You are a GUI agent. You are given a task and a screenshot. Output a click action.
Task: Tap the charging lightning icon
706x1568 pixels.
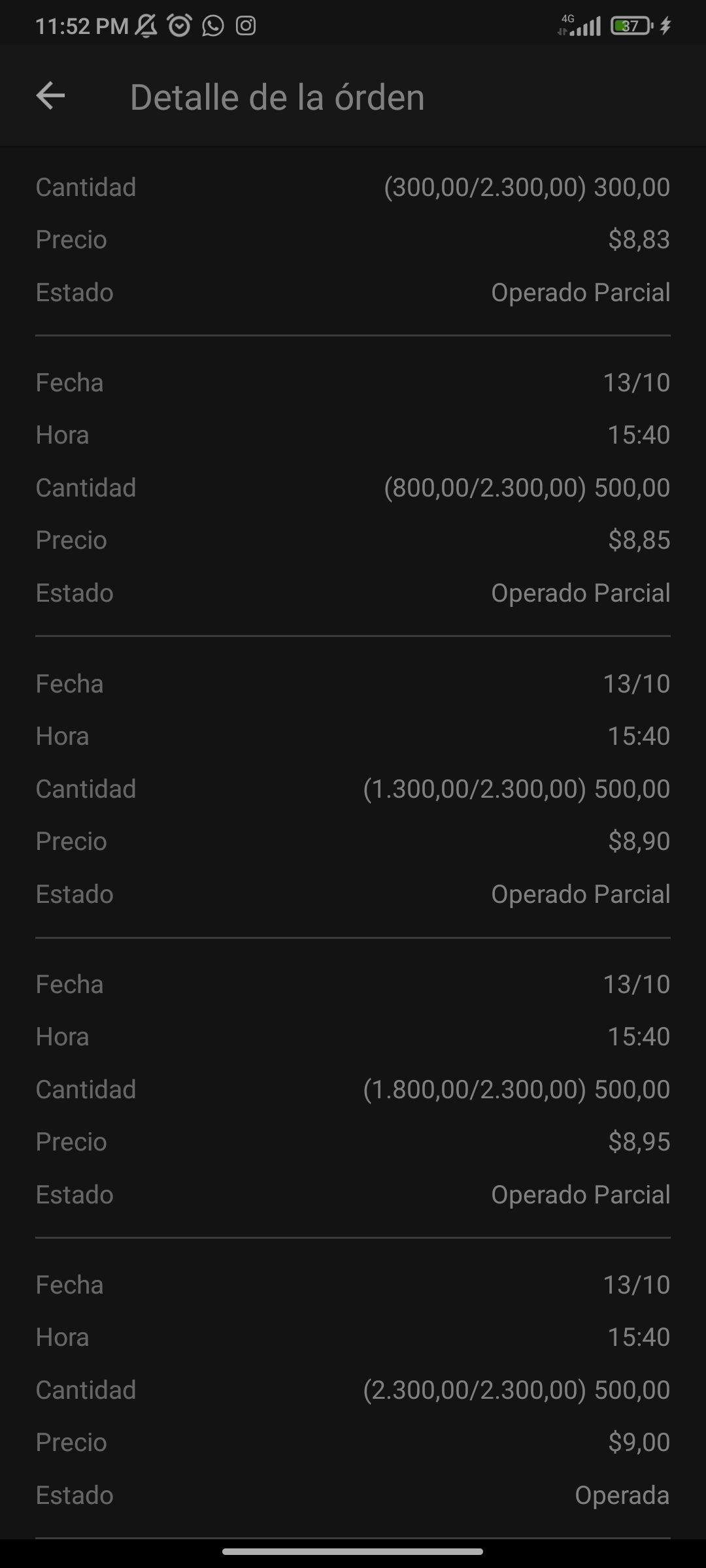(x=665, y=25)
